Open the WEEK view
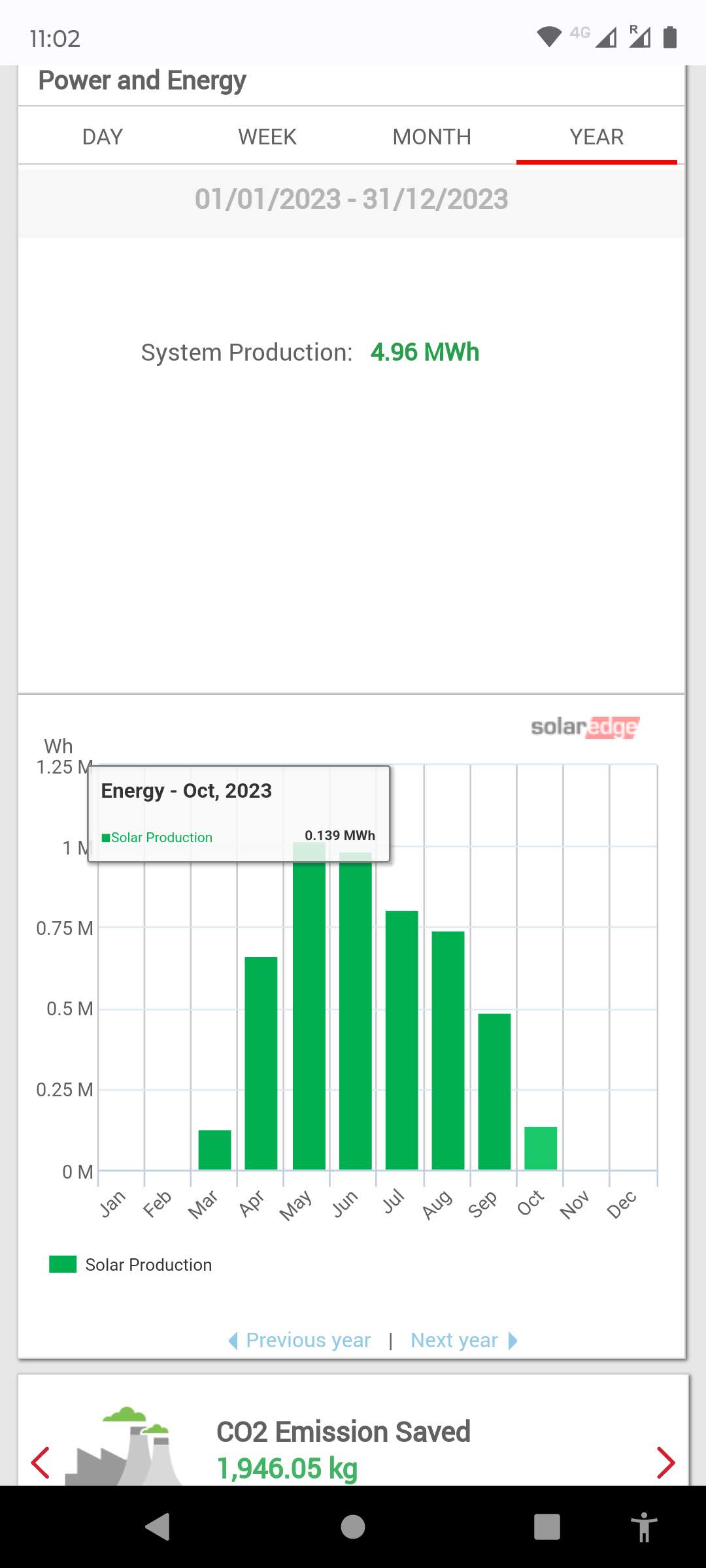This screenshot has height=1568, width=706. point(266,137)
